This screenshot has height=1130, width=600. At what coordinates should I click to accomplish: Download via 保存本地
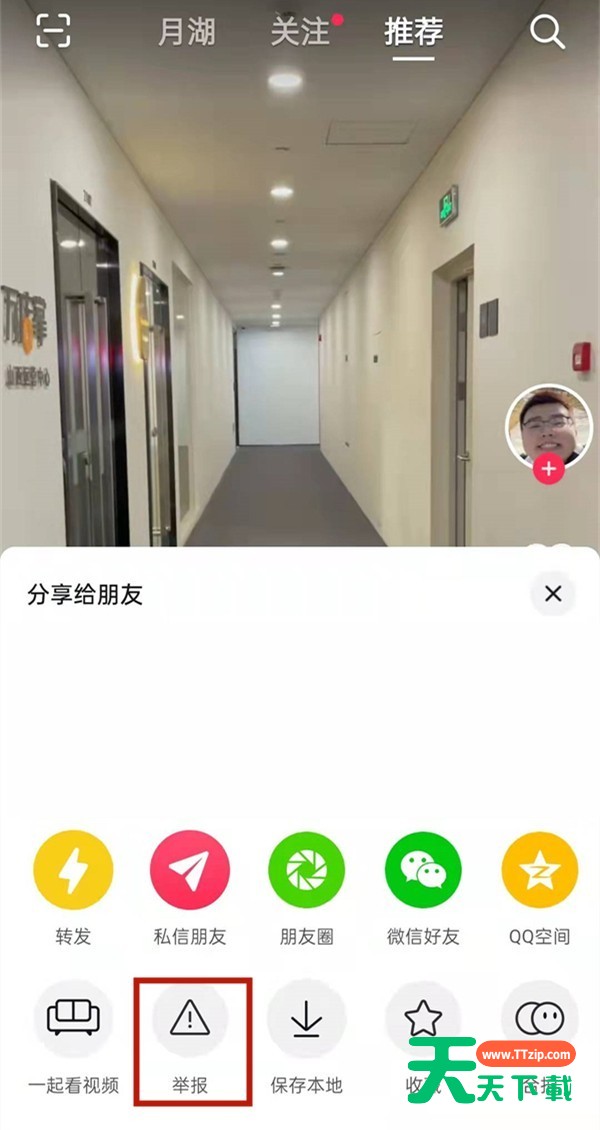[306, 1019]
